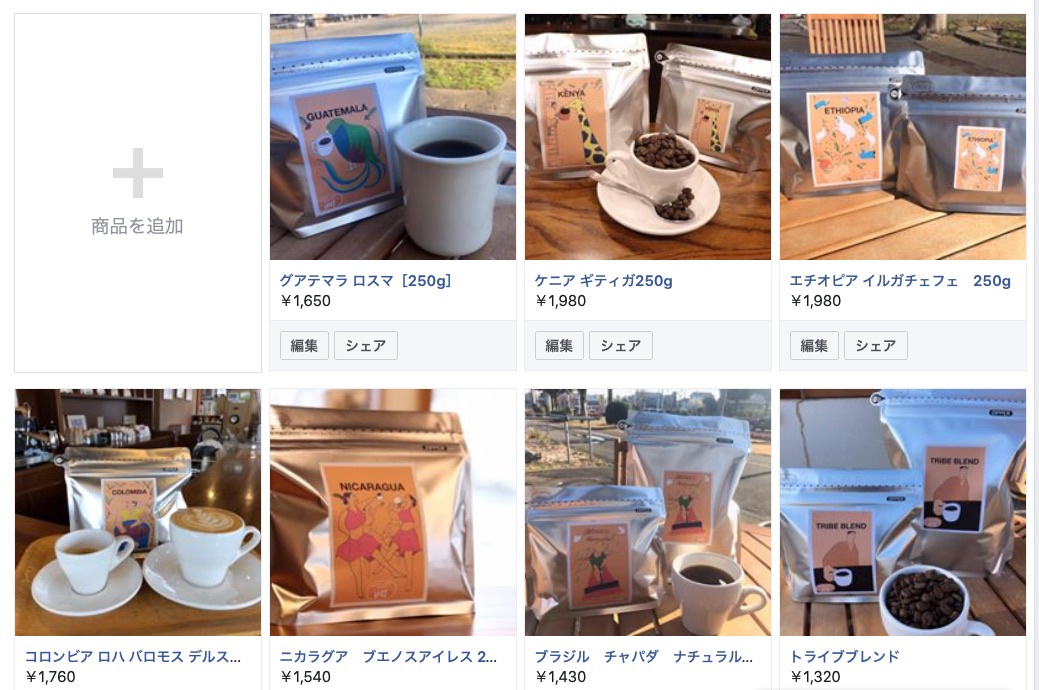This screenshot has width=1039, height=690.
Task: Open the エチオピア イルガチェフェ product photo
Action: pyautogui.click(x=902, y=137)
